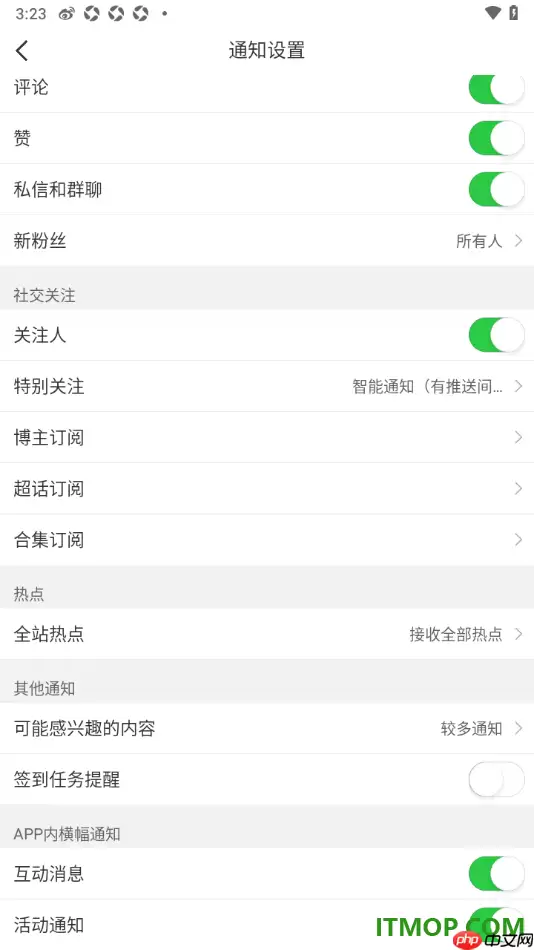Turn off the 评论 notification switch

point(496,88)
